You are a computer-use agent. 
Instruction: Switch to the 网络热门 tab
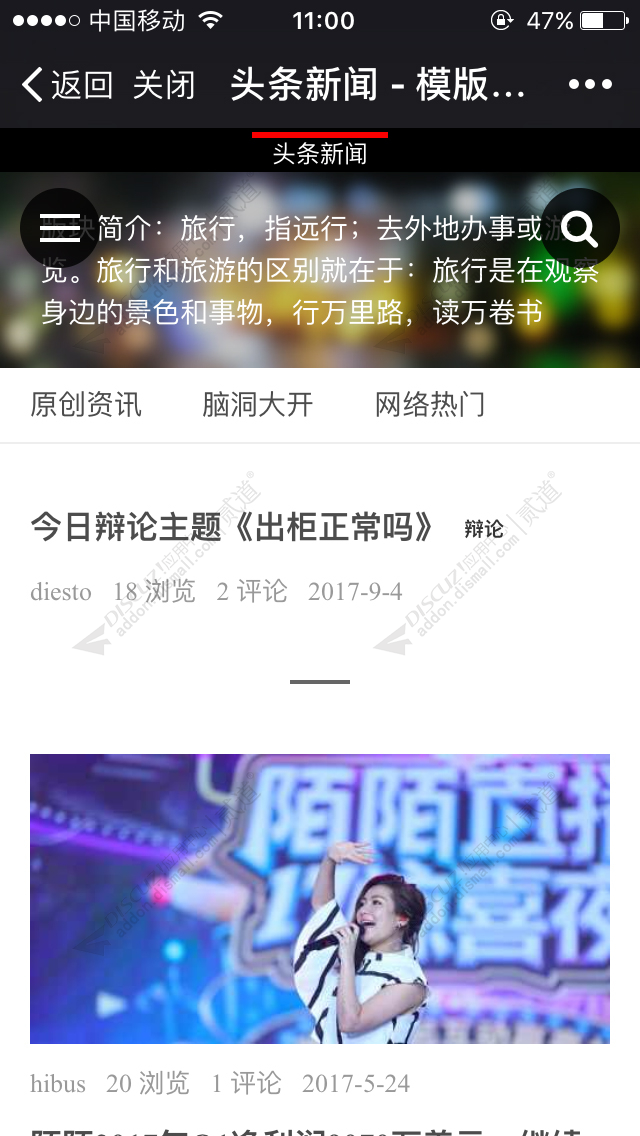tap(430, 405)
